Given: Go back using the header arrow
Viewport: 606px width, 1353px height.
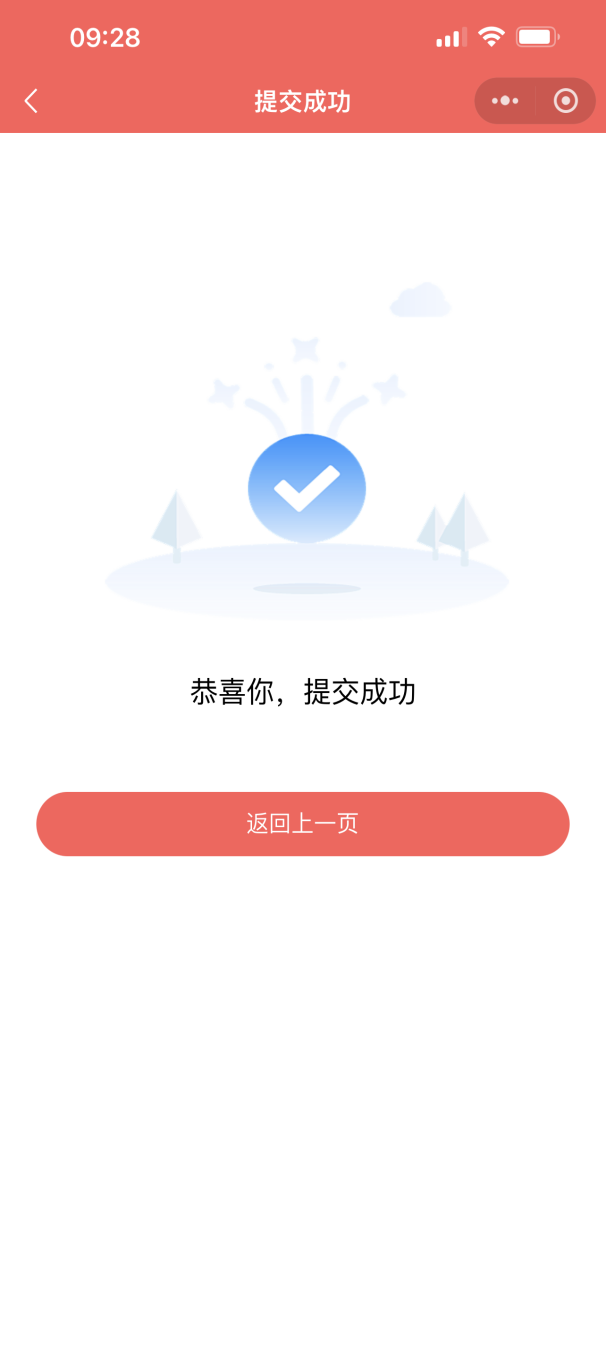Looking at the screenshot, I should point(31,101).
